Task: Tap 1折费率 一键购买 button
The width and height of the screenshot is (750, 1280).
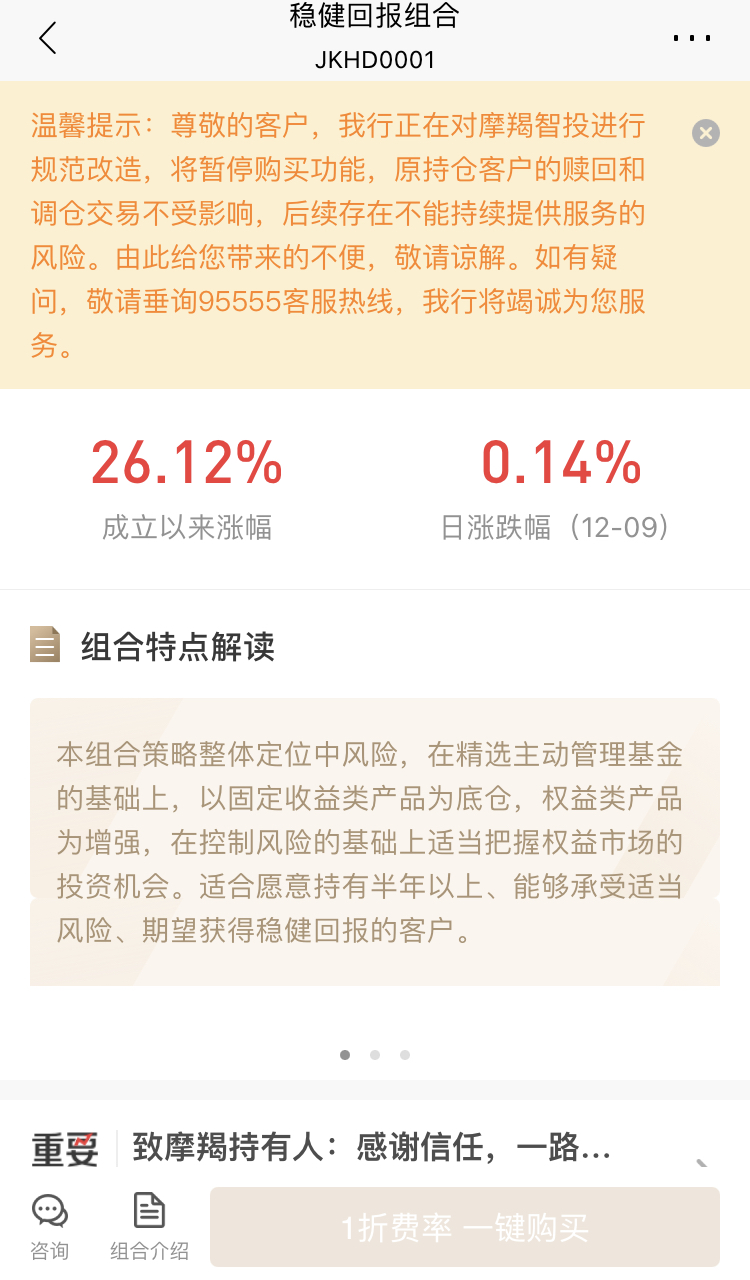Action: pyautogui.click(x=465, y=1227)
